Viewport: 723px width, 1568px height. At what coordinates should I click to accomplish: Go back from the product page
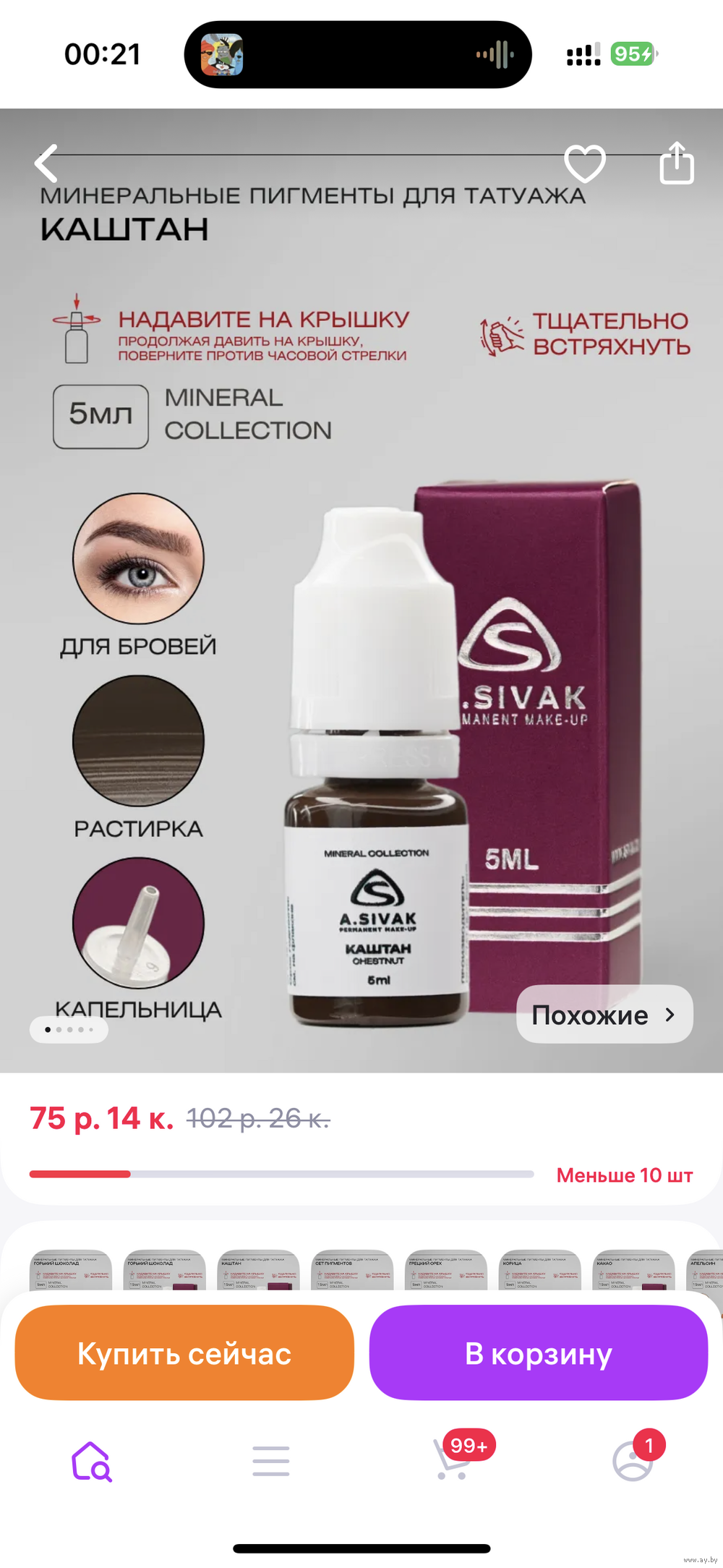[47, 163]
